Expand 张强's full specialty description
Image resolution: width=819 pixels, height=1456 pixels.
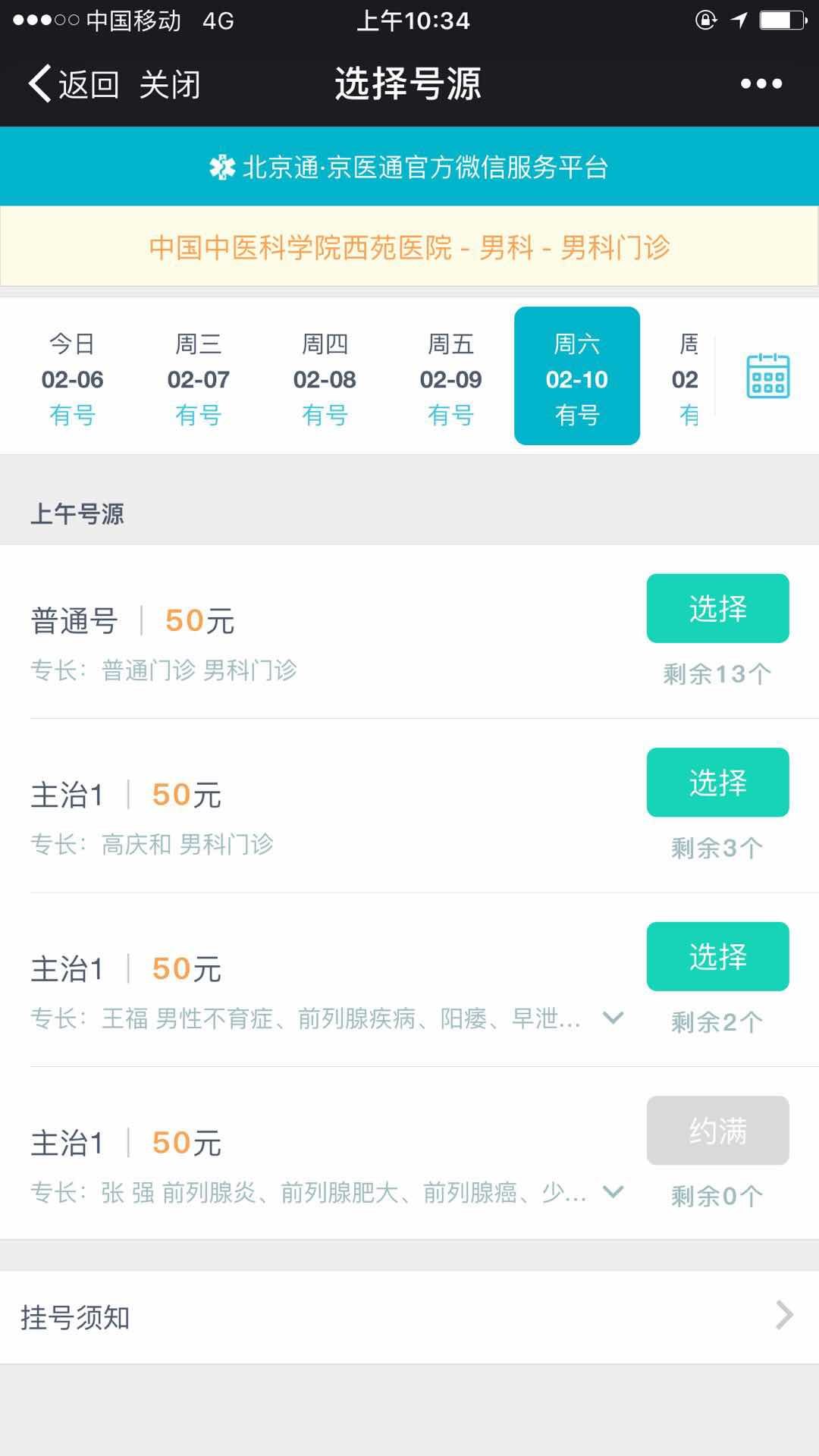click(x=611, y=1194)
